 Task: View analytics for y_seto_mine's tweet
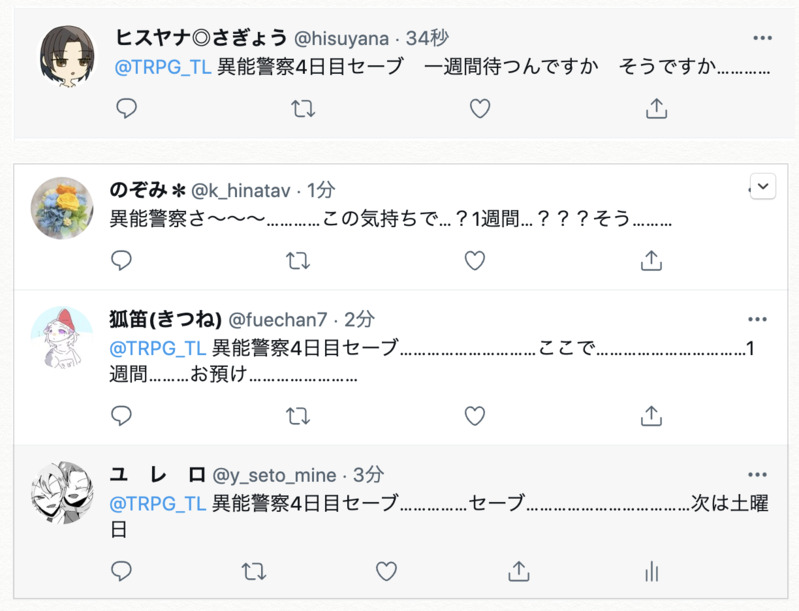click(x=651, y=571)
